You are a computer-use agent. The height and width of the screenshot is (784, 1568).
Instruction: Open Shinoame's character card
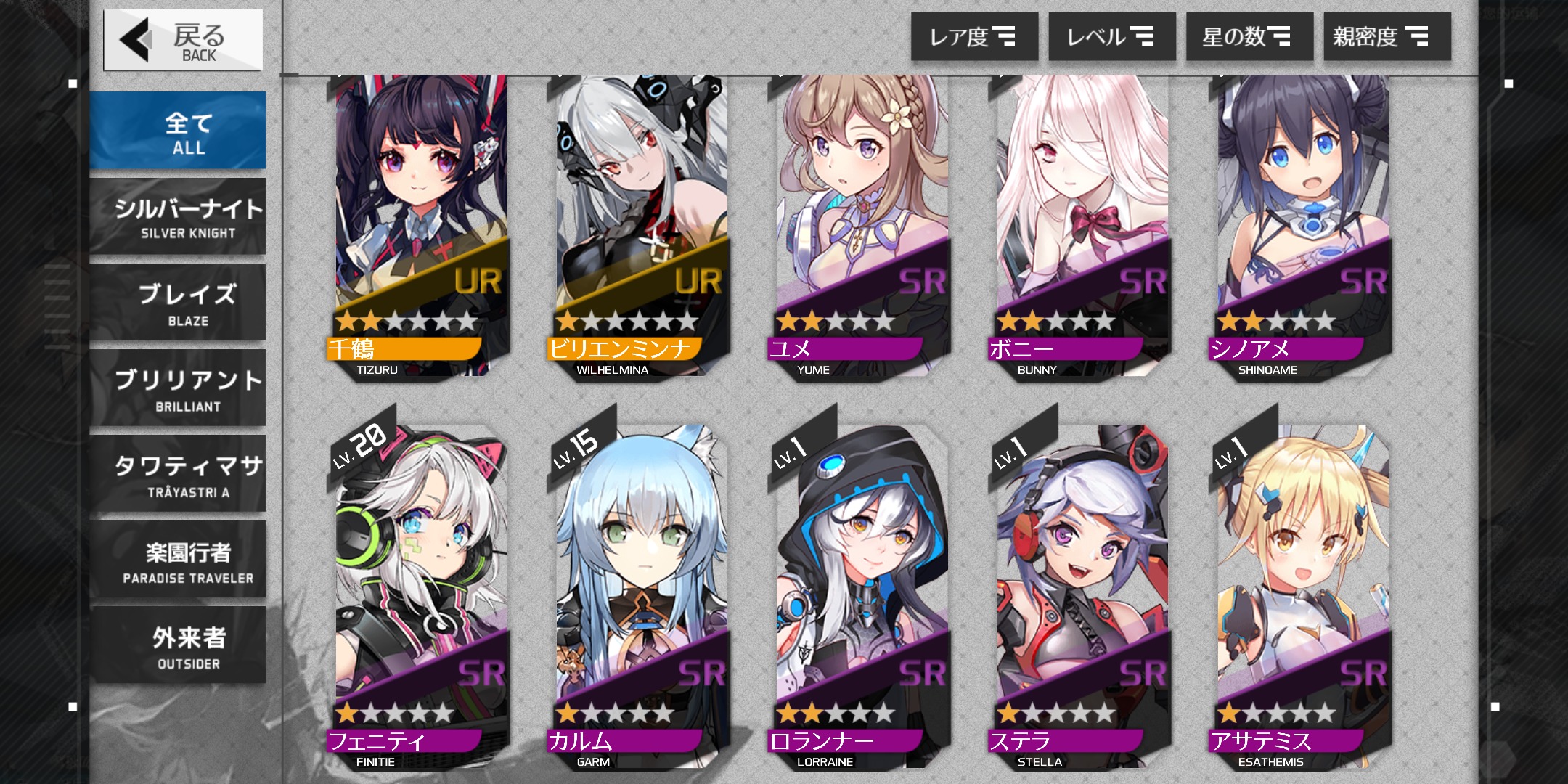1303,218
